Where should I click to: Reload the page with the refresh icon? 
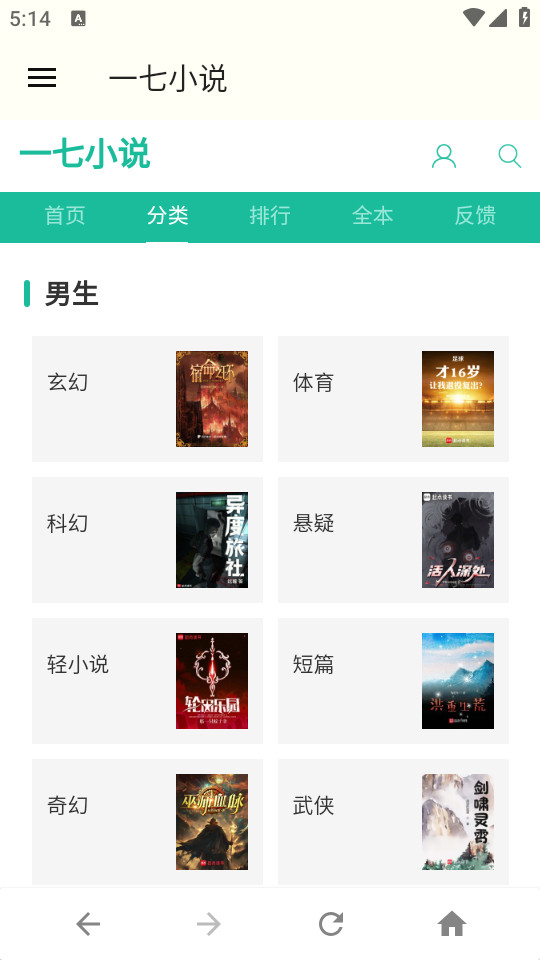coord(331,924)
